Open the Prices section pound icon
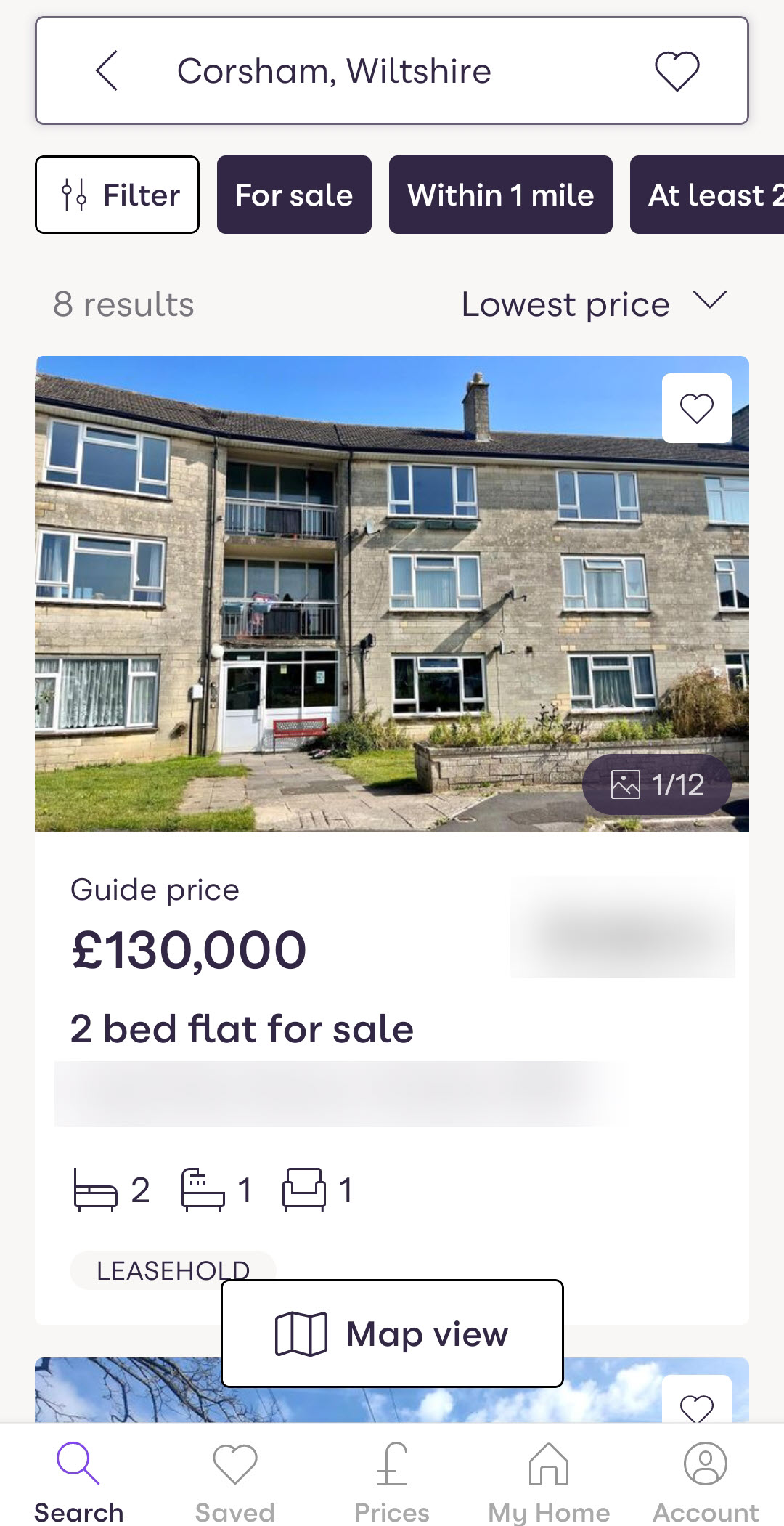 pos(391,1463)
